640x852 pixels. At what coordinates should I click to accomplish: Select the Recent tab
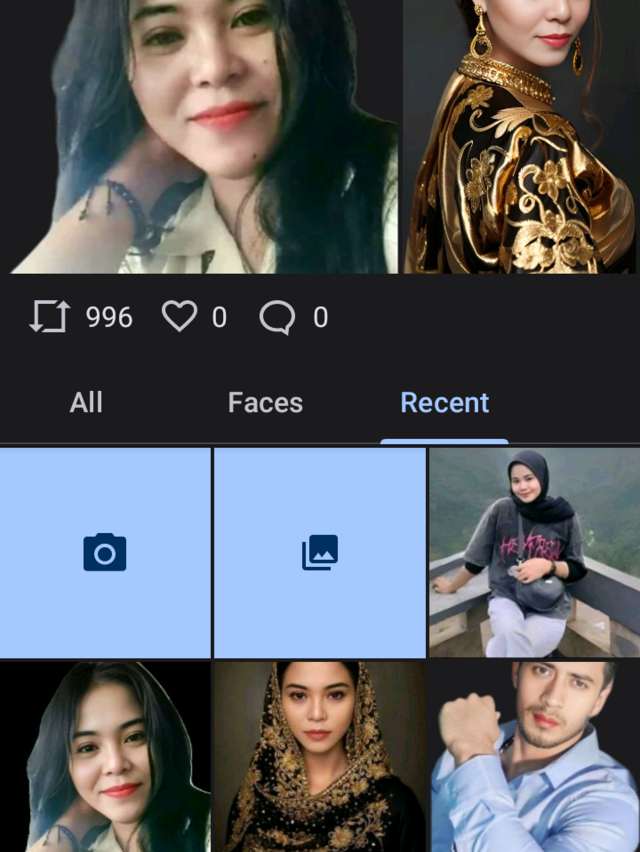coord(444,403)
